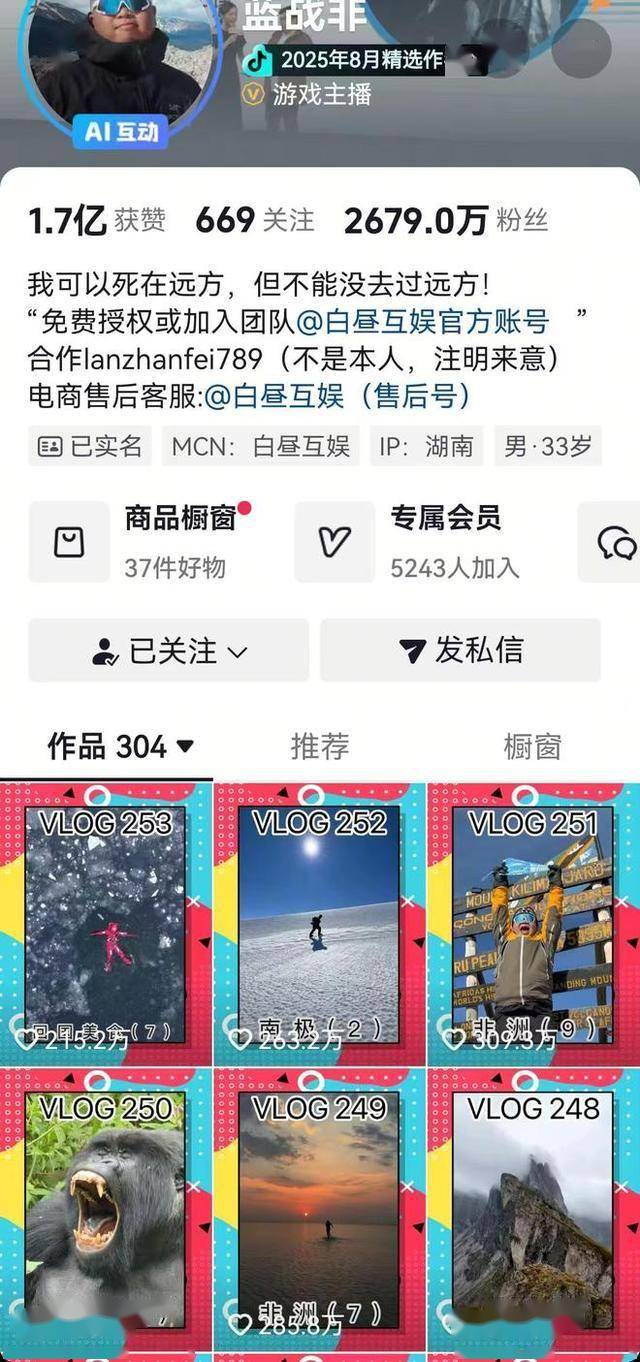Switch to the 推荐 tab
Image resolution: width=640 pixels, height=1362 pixels.
[x=320, y=746]
